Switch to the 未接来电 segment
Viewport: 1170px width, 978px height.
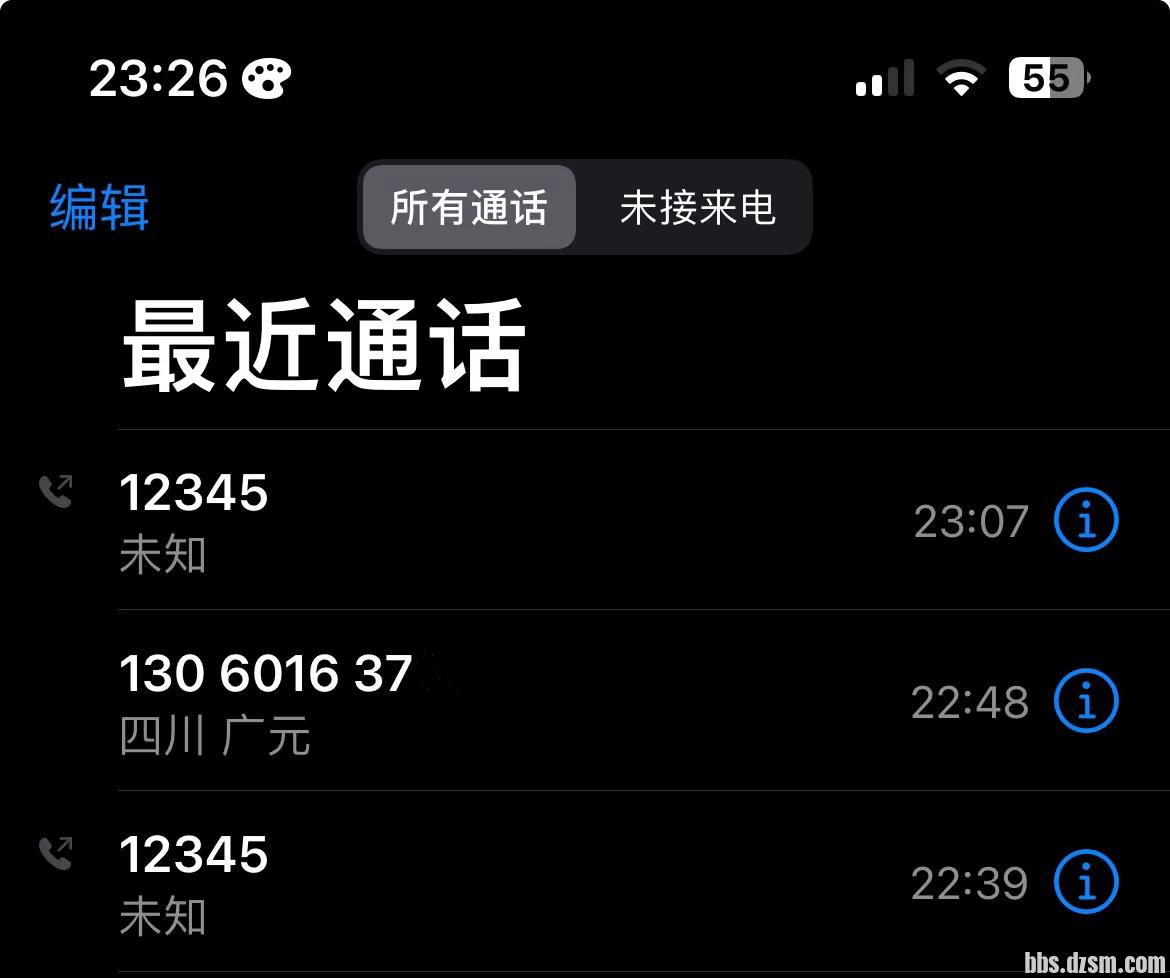(x=697, y=207)
